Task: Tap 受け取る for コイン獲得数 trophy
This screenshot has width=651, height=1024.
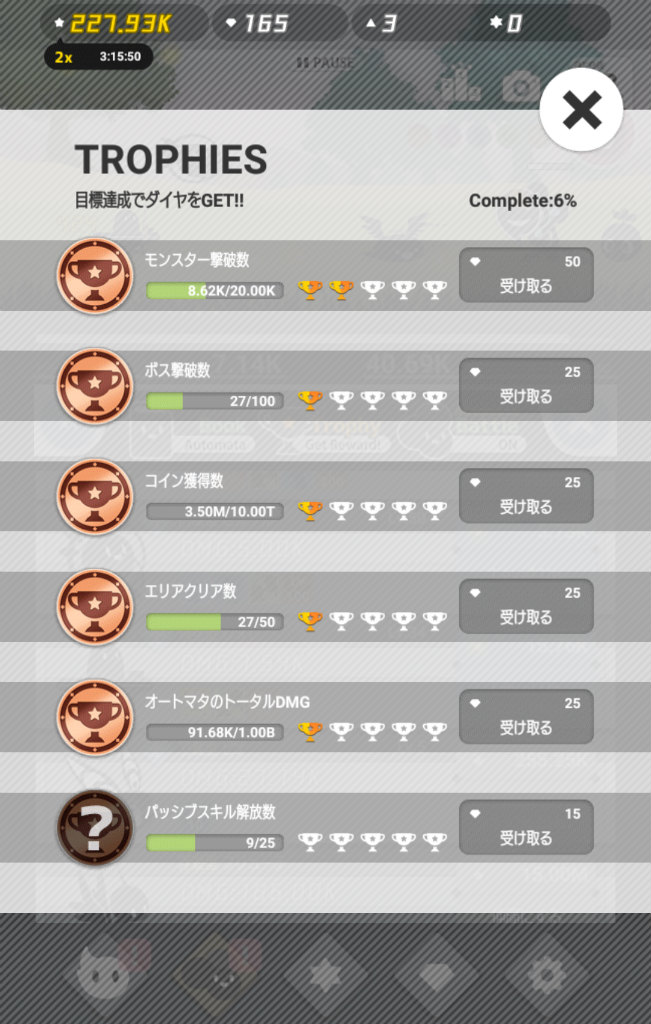Action: 526,496
